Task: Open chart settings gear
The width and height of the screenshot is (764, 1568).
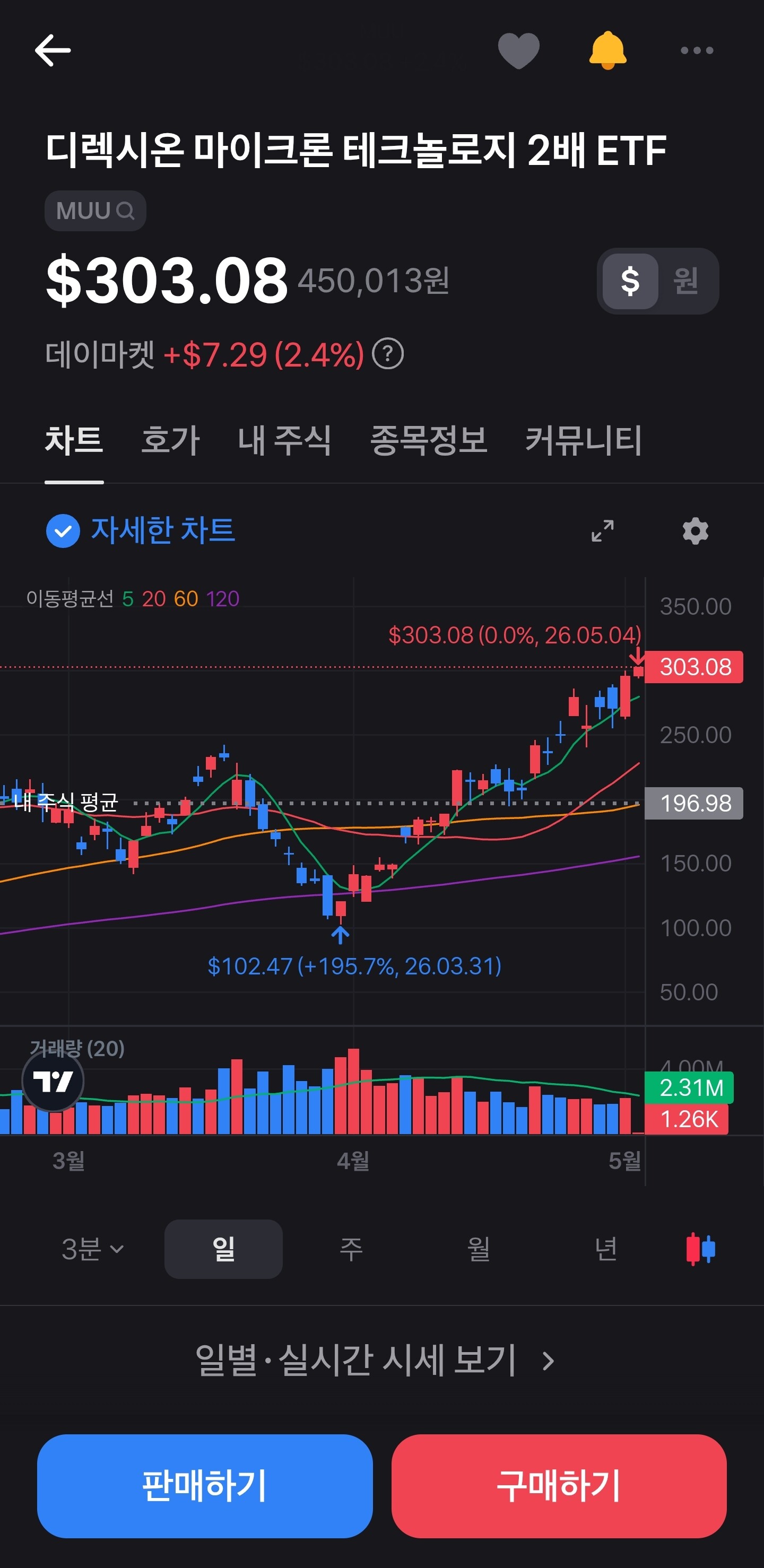Action: 695,531
